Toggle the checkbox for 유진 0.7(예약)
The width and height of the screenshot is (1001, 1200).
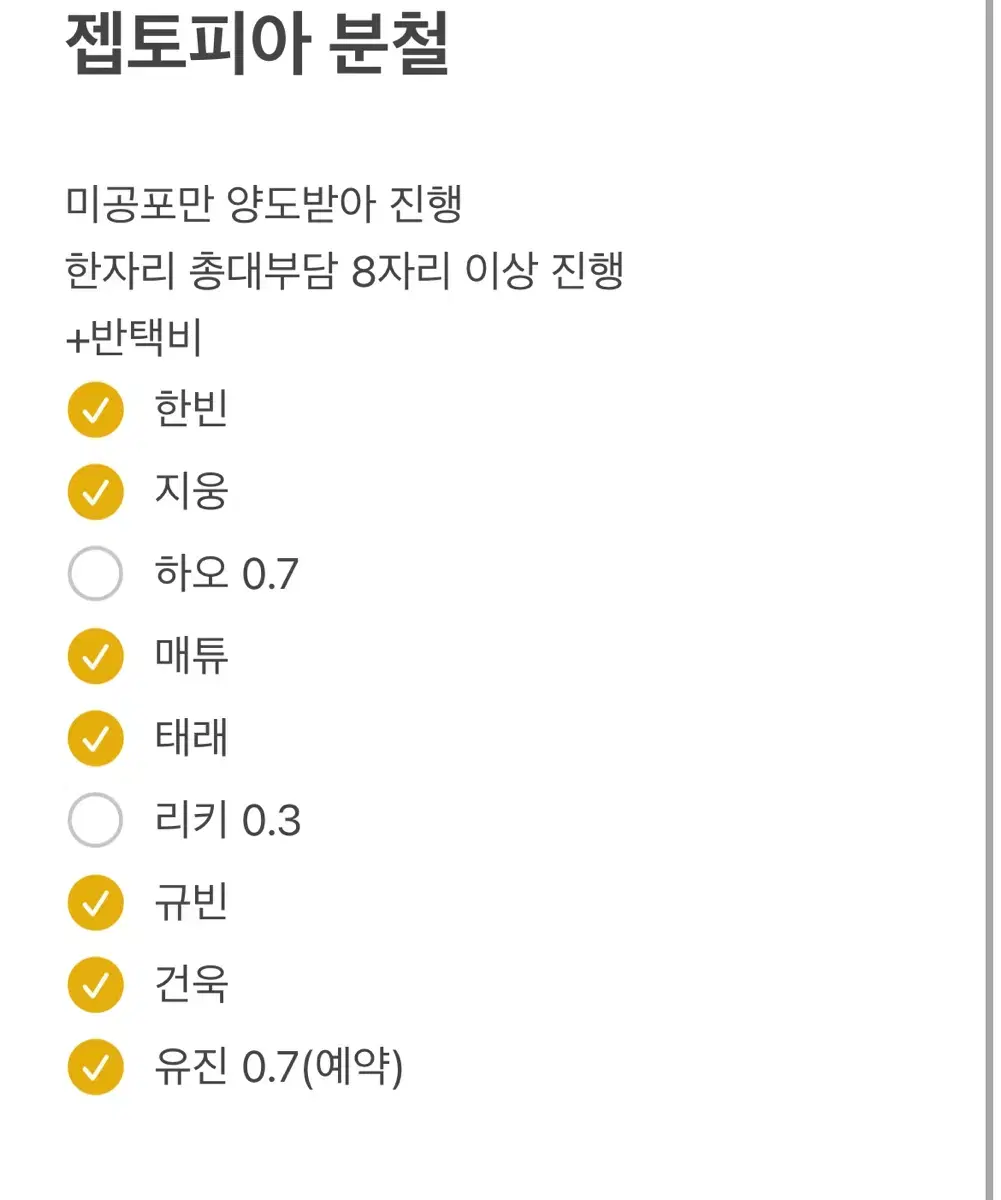(95, 1067)
